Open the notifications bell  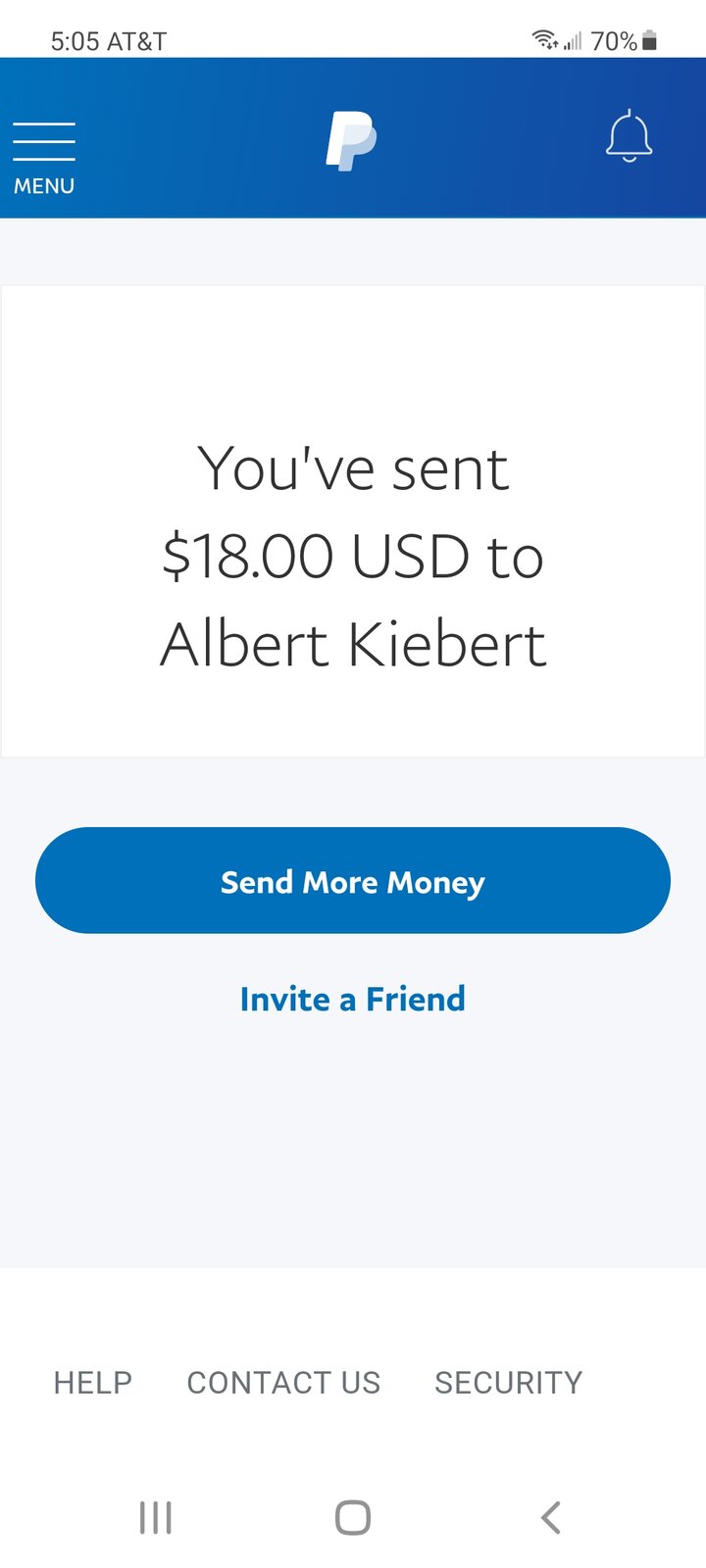pyautogui.click(x=629, y=136)
